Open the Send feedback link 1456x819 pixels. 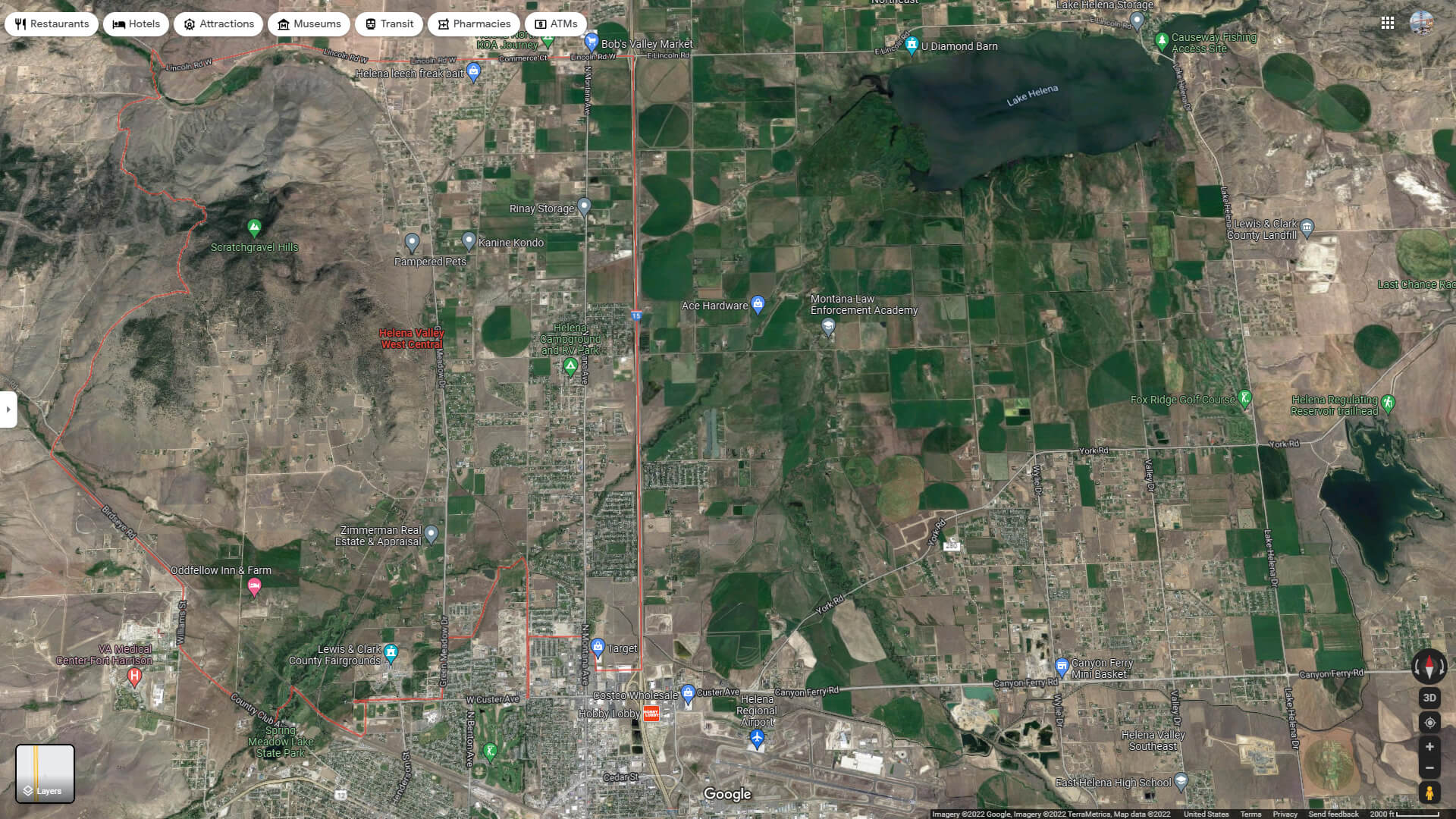tap(1333, 814)
